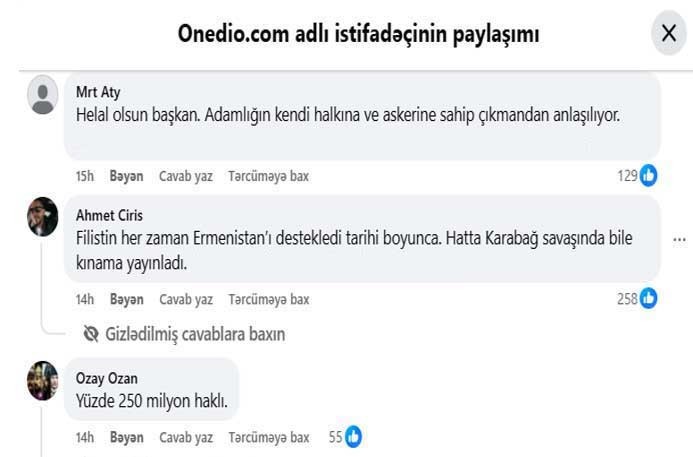This screenshot has height=457, width=693.
Task: View reactions on Ahmet Ciris's comment
Action: coord(636,298)
